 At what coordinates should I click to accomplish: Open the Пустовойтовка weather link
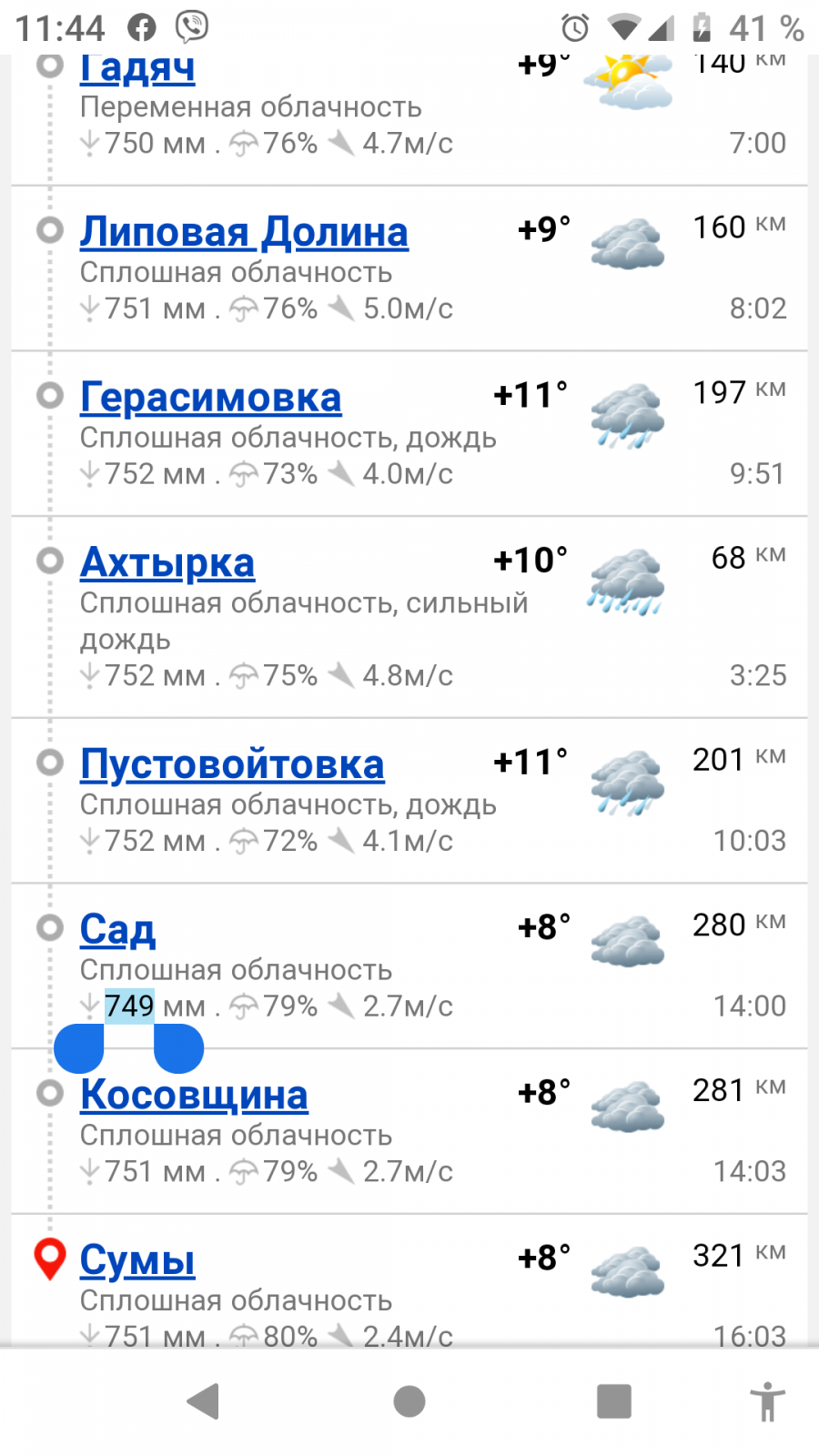click(232, 764)
